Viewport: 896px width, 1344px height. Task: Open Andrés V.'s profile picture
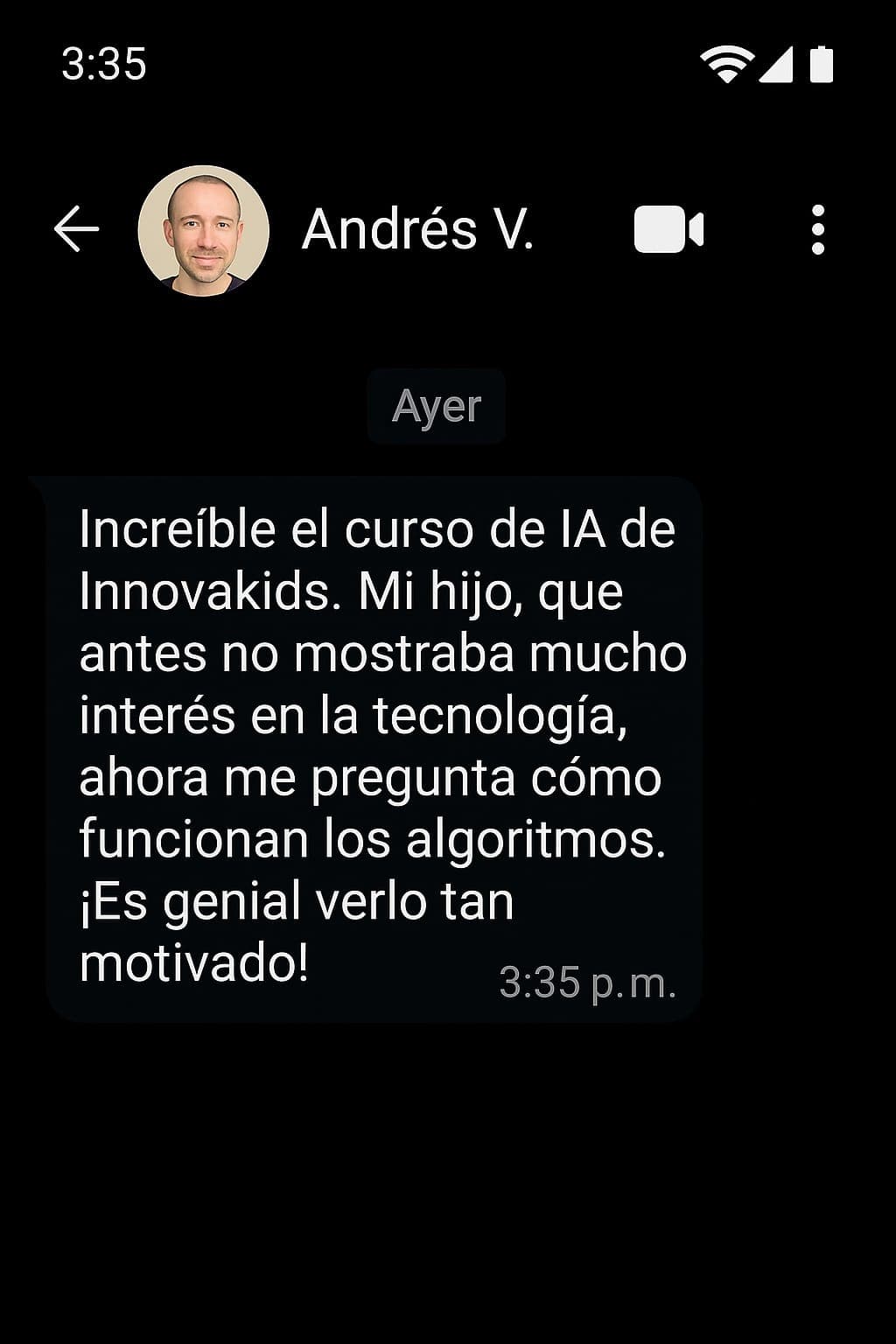pos(206,230)
